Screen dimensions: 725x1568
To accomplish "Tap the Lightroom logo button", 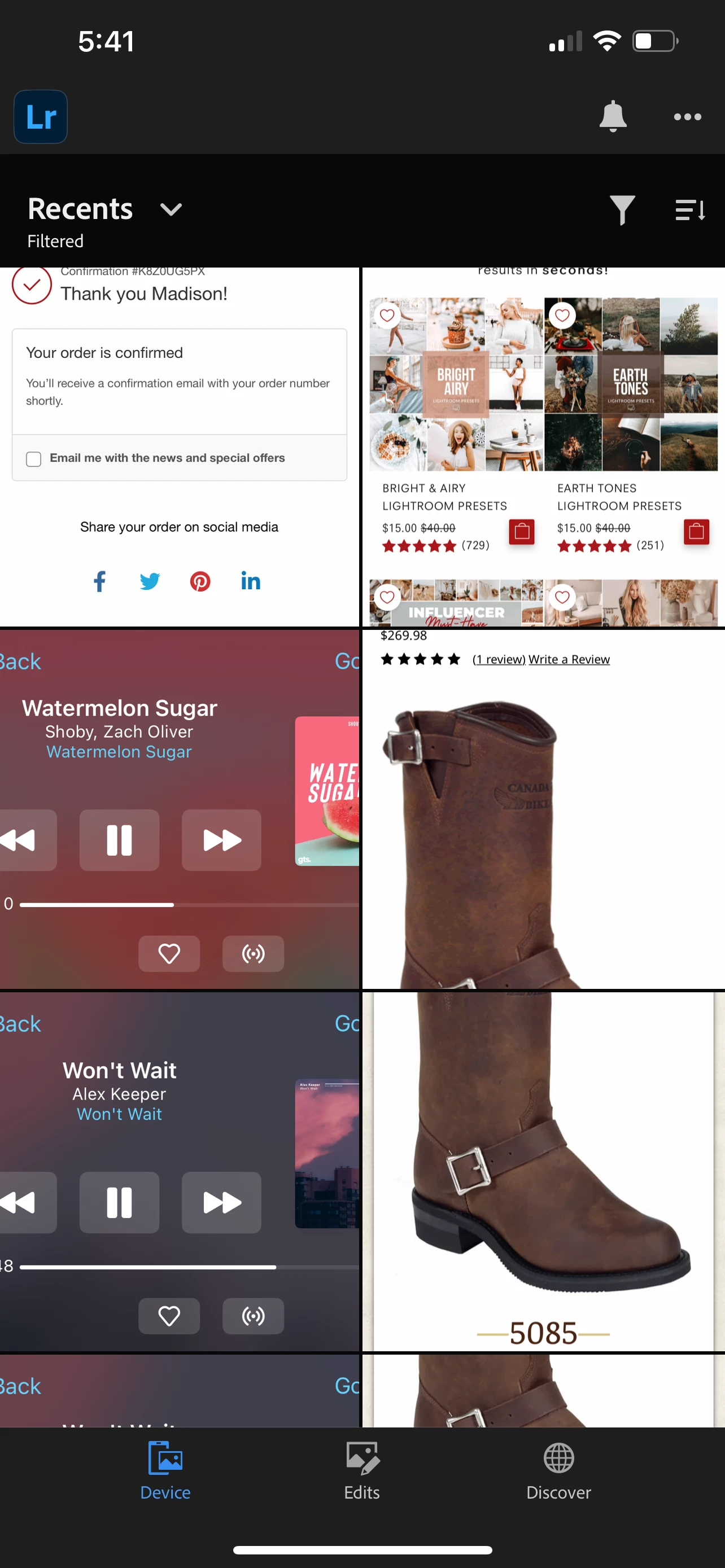I will coord(41,116).
